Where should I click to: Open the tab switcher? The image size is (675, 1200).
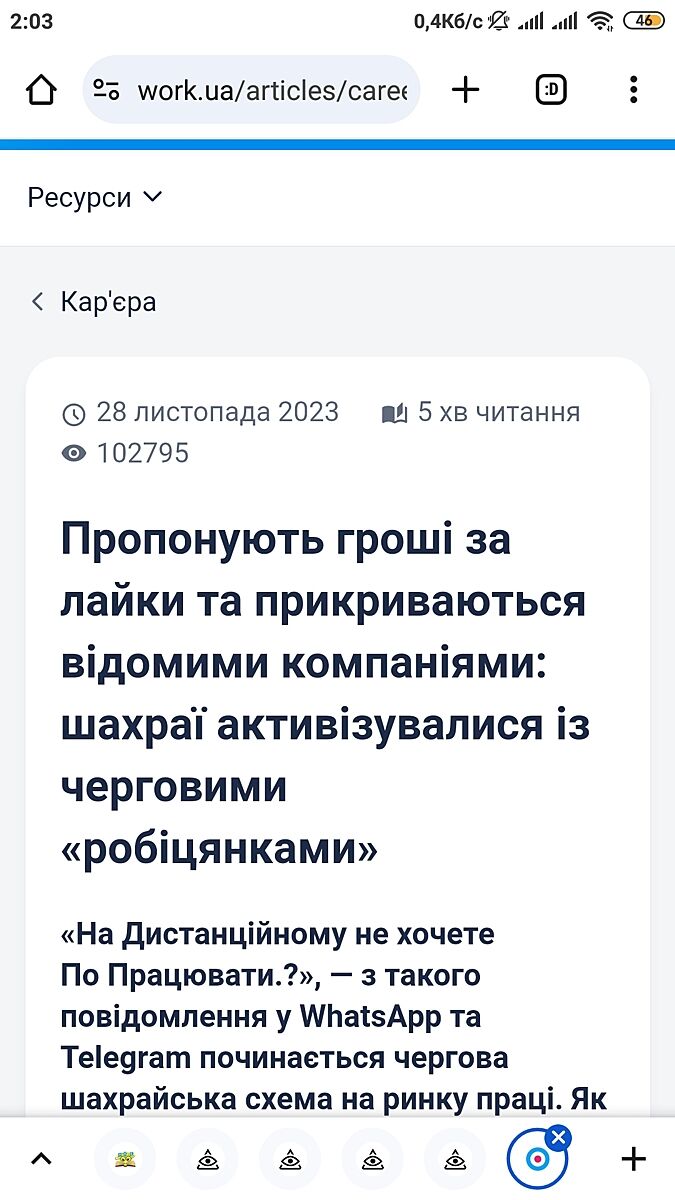click(x=551, y=90)
